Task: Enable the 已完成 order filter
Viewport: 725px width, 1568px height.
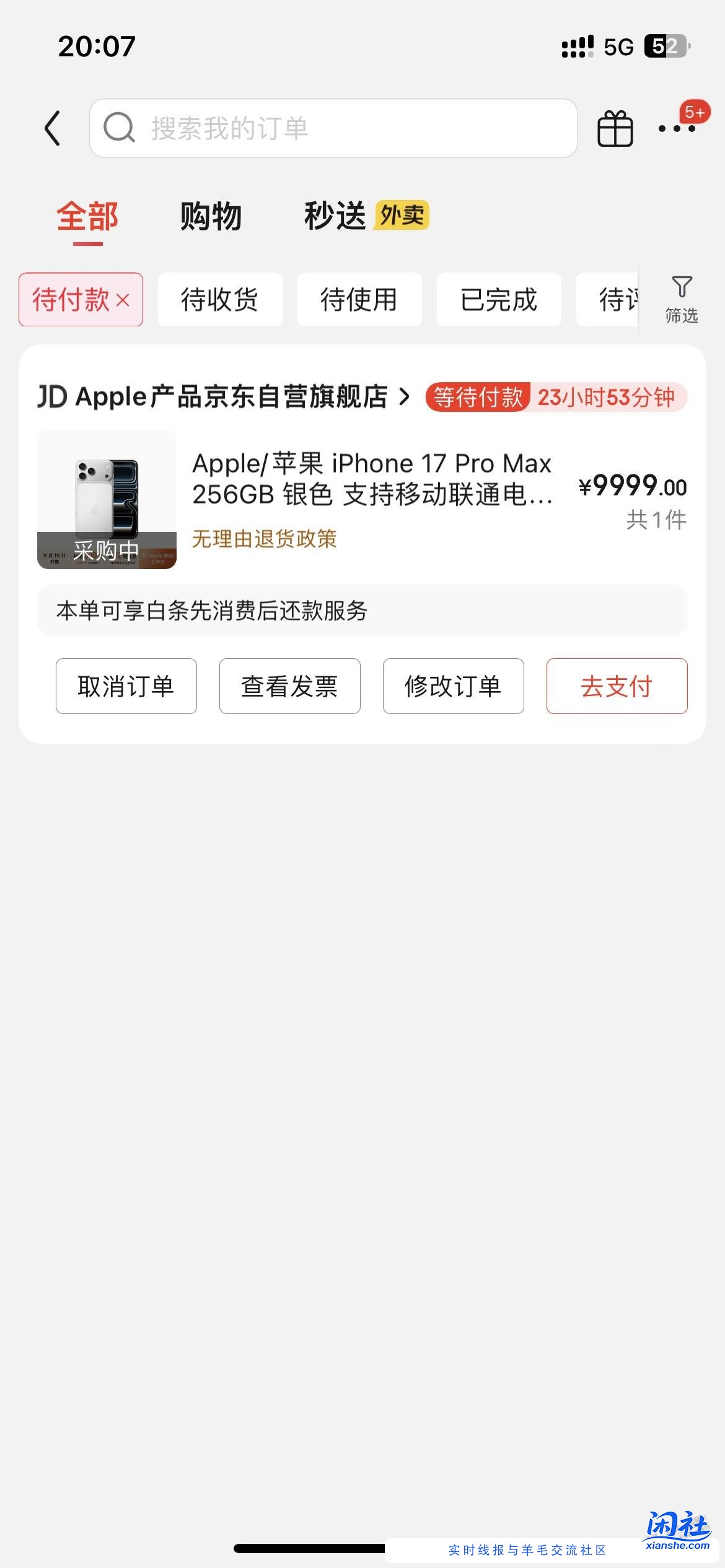Action: [499, 299]
